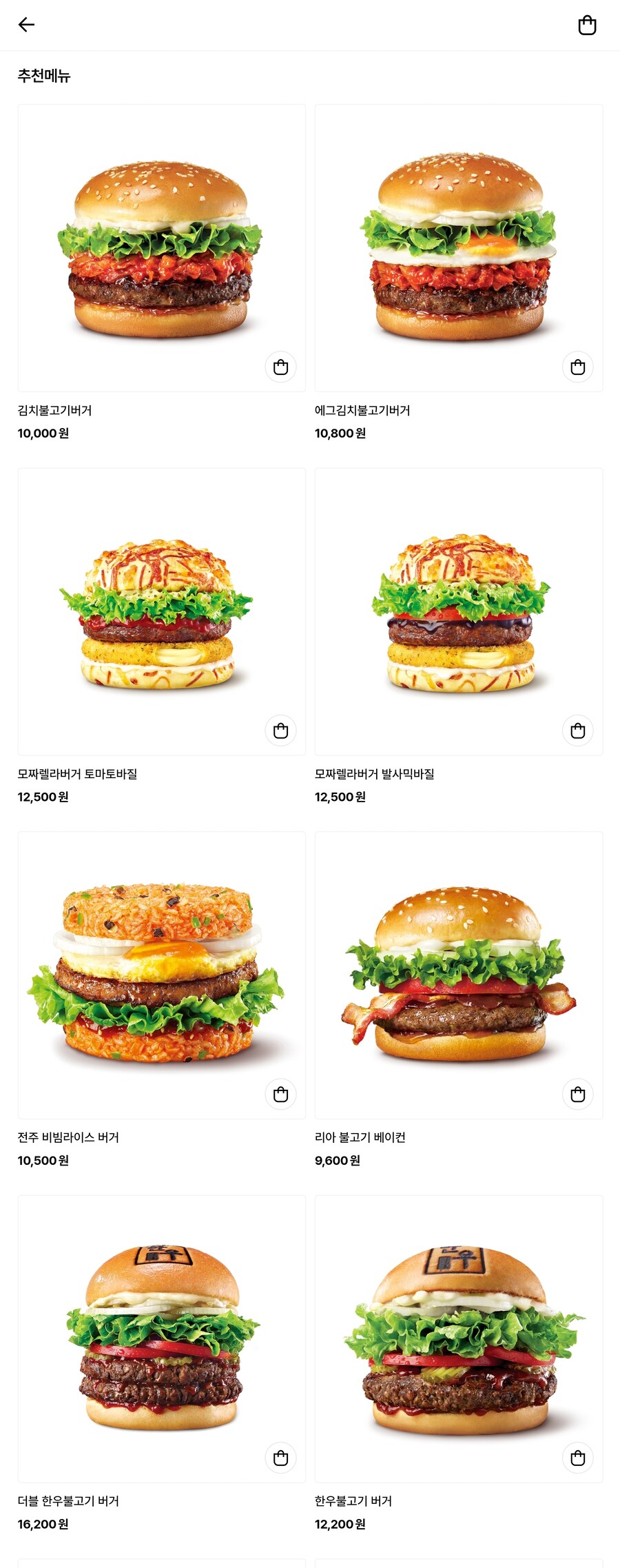This screenshot has height=1568, width=620.
Task: Add 에그김치불고기버거 to the bag
Action: click(578, 367)
